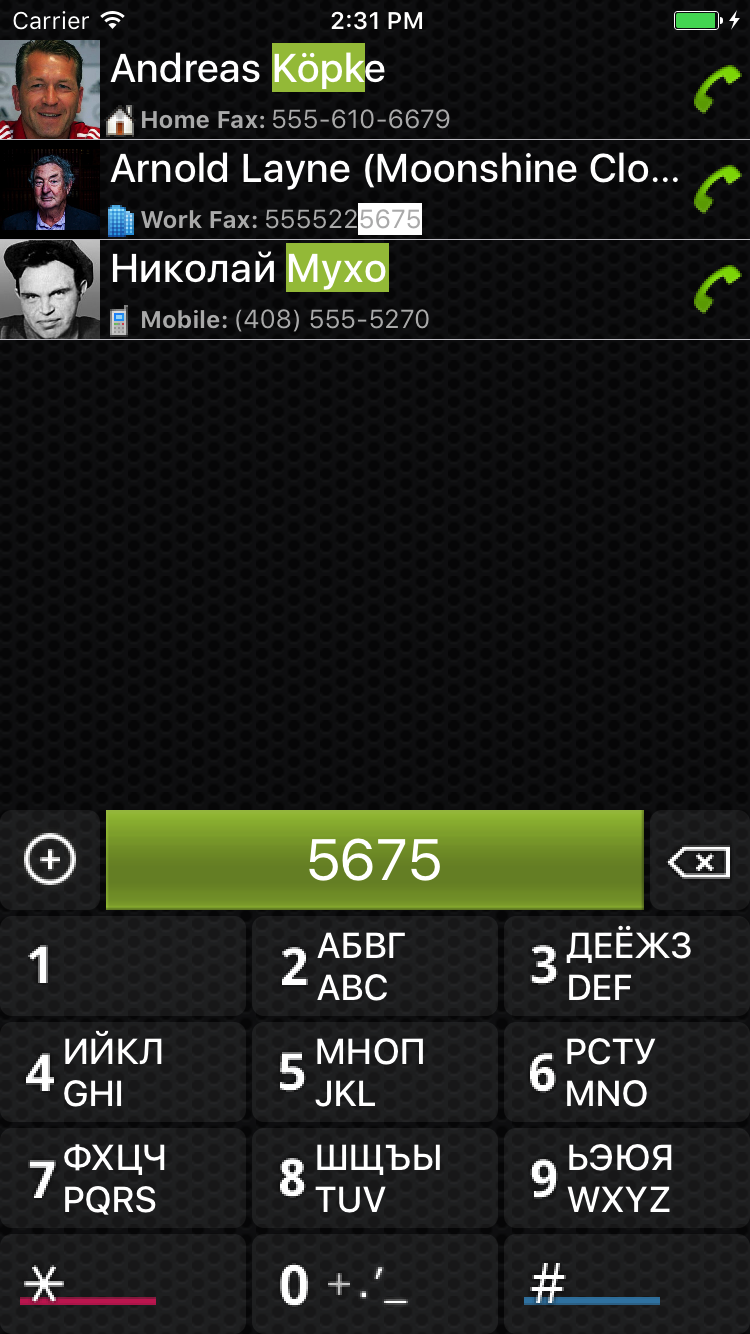This screenshot has width=750, height=1334.
Task: Dial Николай Мухо via the green handset
Action: 716,290
